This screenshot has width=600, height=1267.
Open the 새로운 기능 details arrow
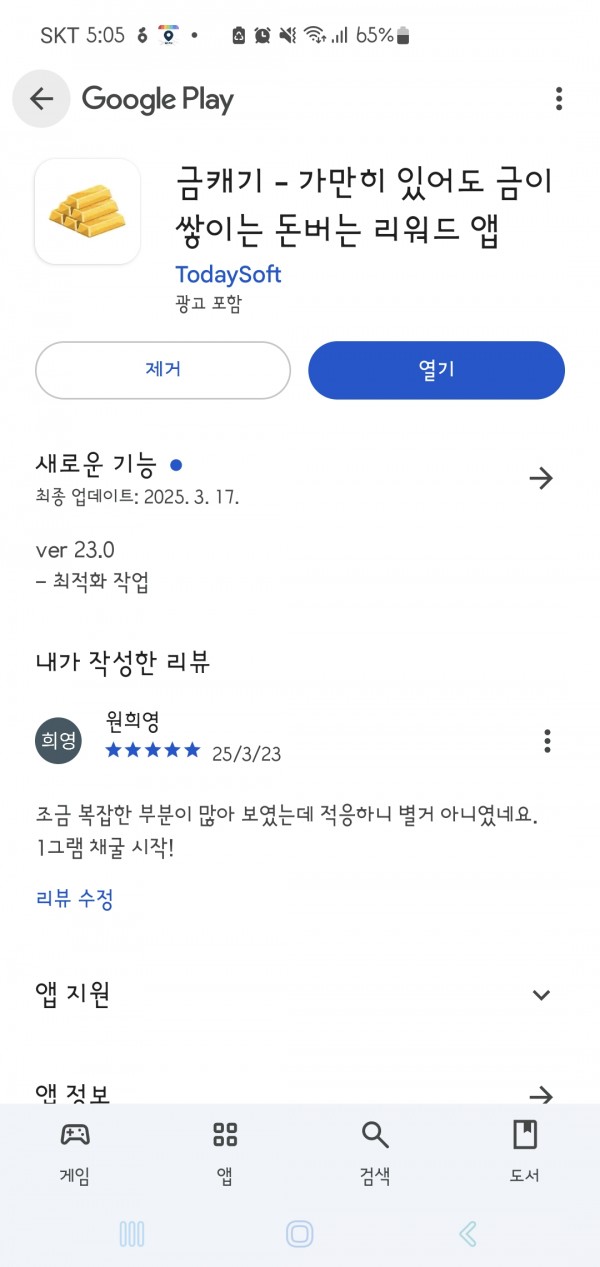[x=541, y=479]
